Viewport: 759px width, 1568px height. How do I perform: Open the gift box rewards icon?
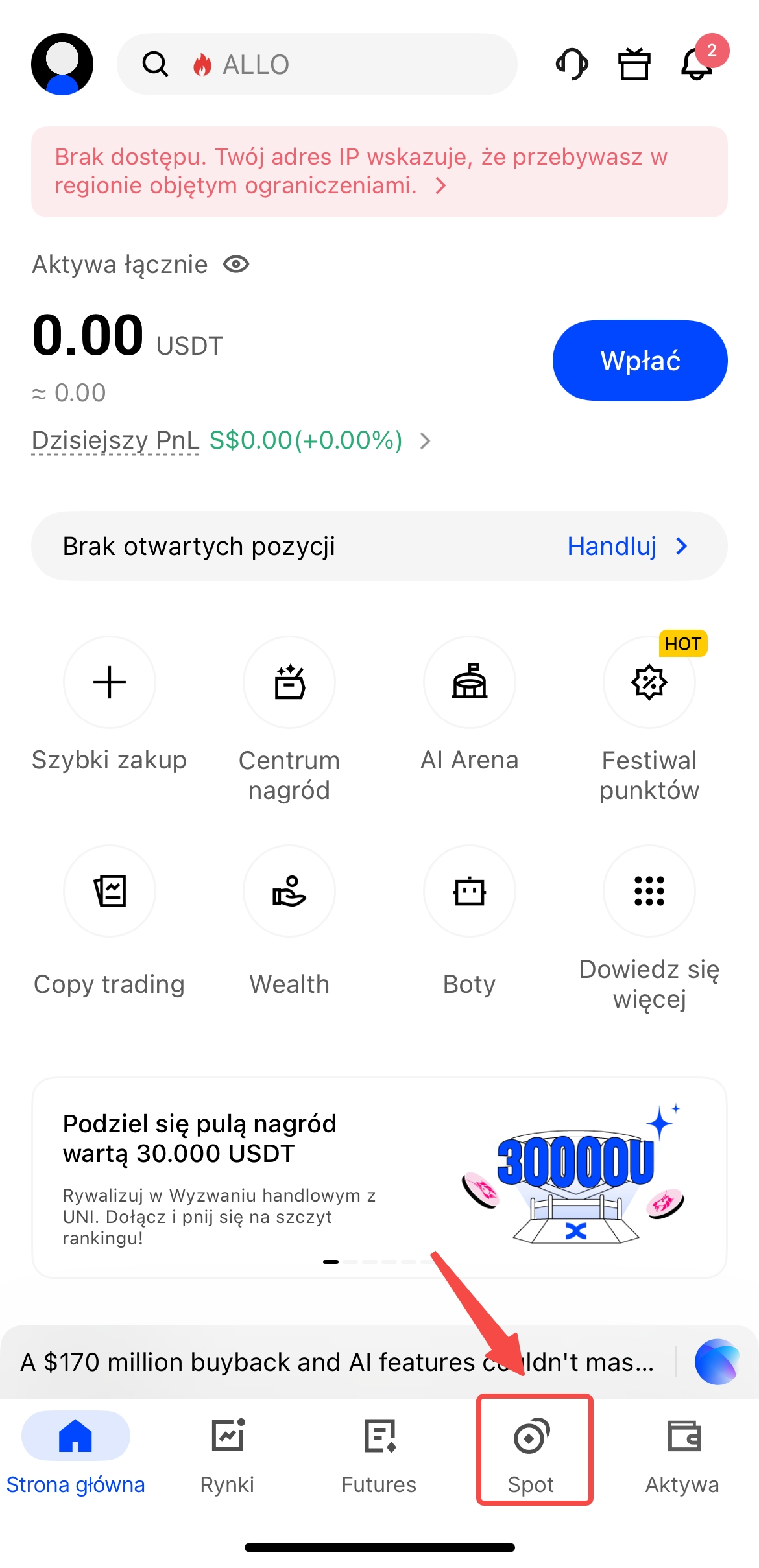[x=634, y=64]
